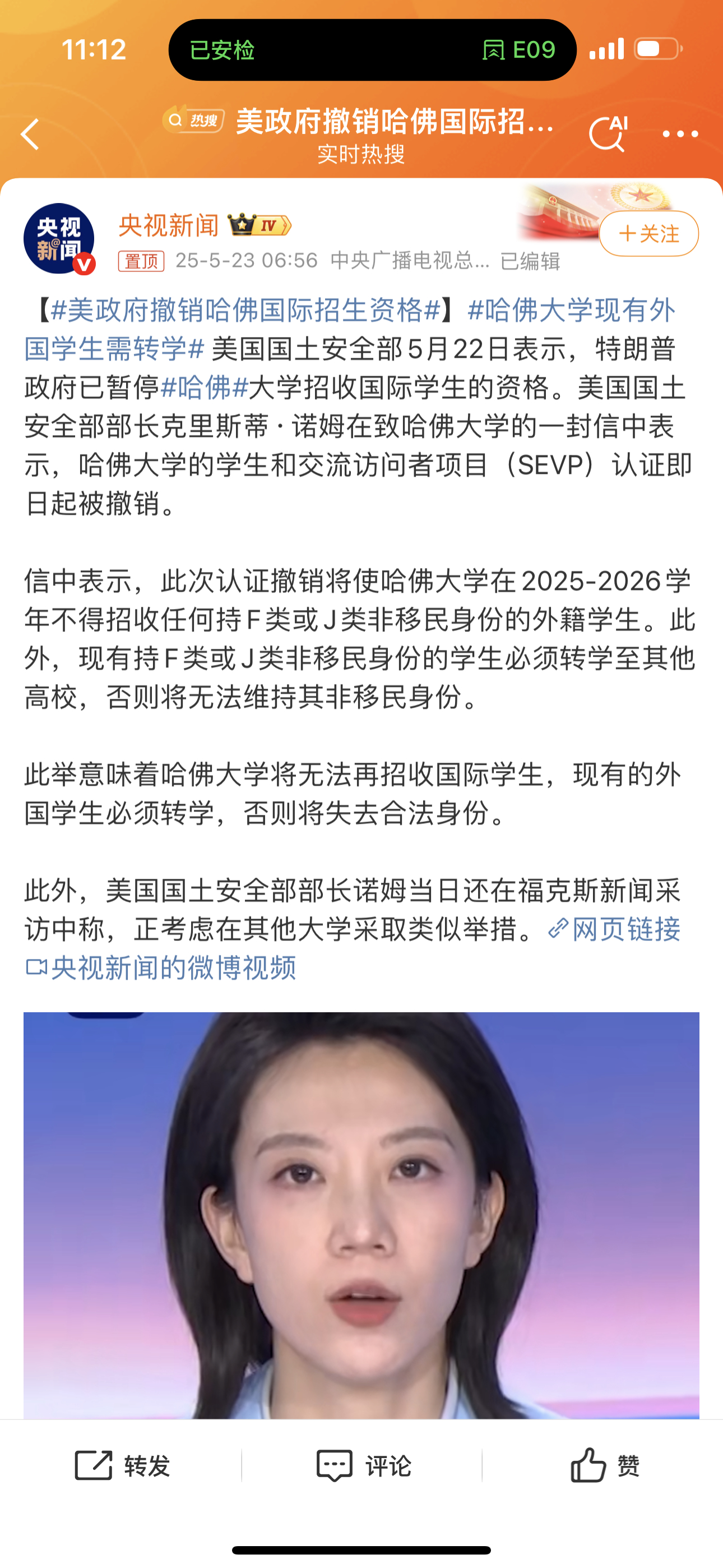The image size is (723, 1568).
Task: Repost this post via 转发
Action: pyautogui.click(x=122, y=1466)
